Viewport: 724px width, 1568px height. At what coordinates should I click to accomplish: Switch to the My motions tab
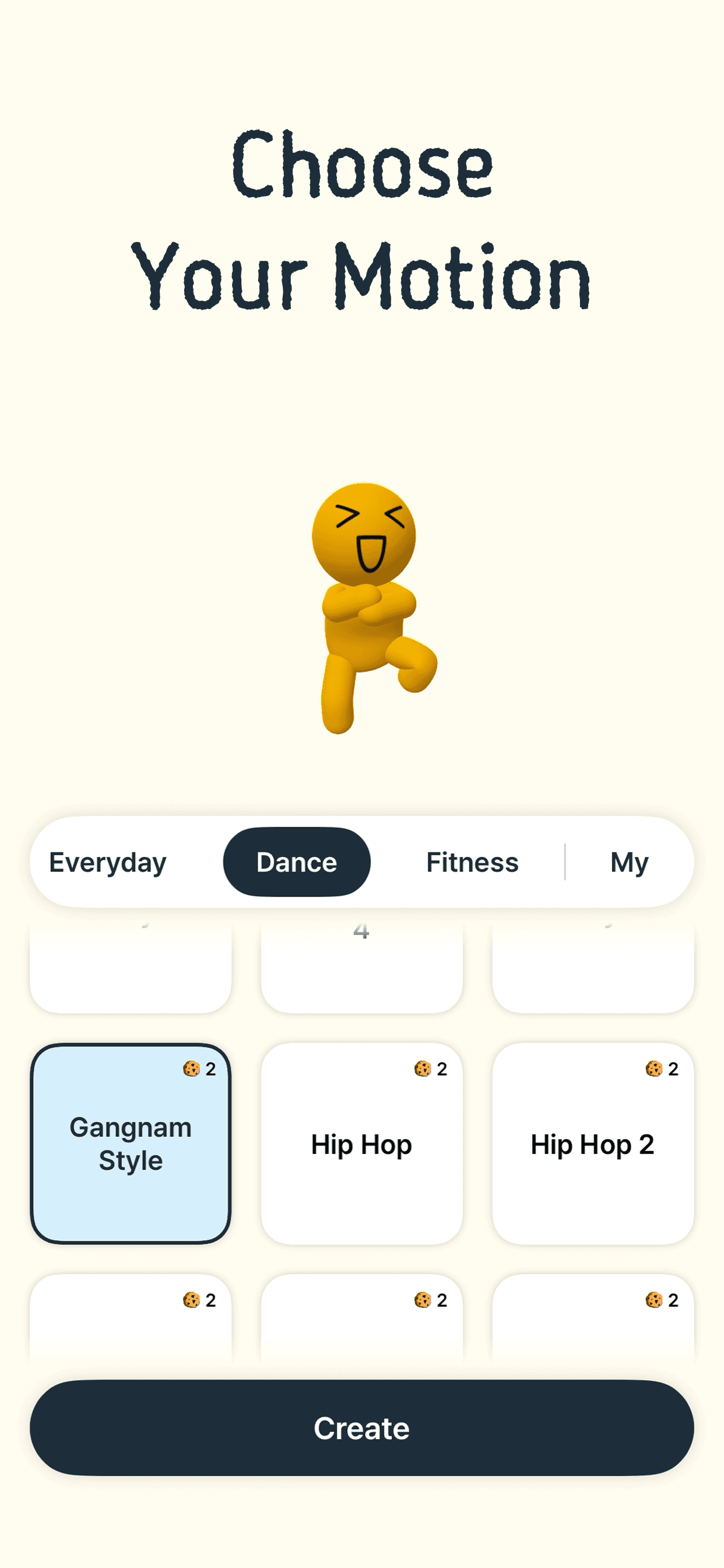(629, 862)
